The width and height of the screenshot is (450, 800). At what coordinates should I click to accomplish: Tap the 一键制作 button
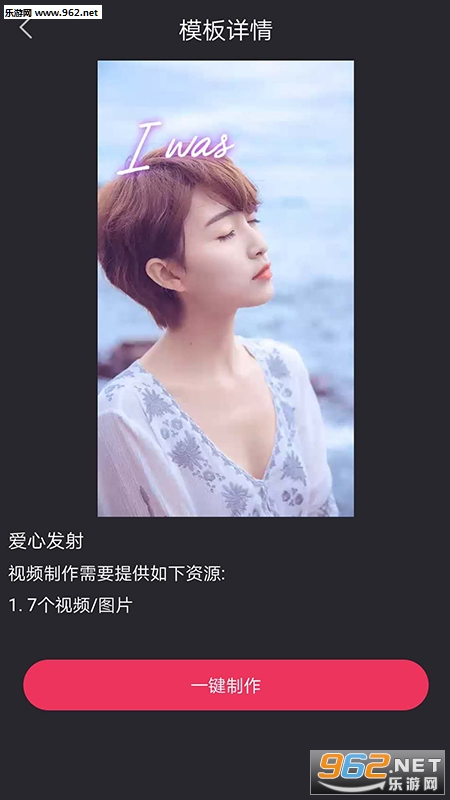pyautogui.click(x=226, y=685)
